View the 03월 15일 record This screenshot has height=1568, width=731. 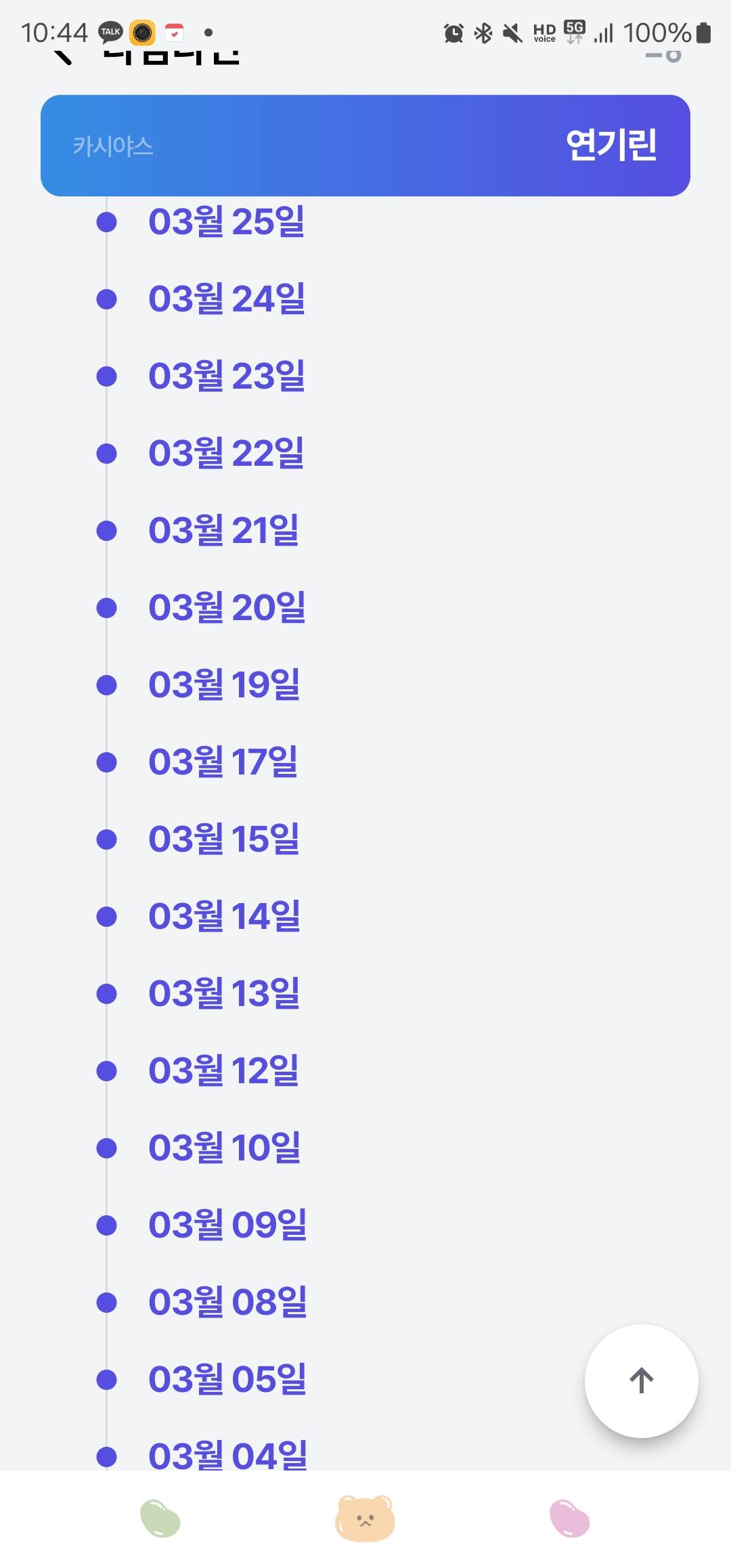point(225,840)
